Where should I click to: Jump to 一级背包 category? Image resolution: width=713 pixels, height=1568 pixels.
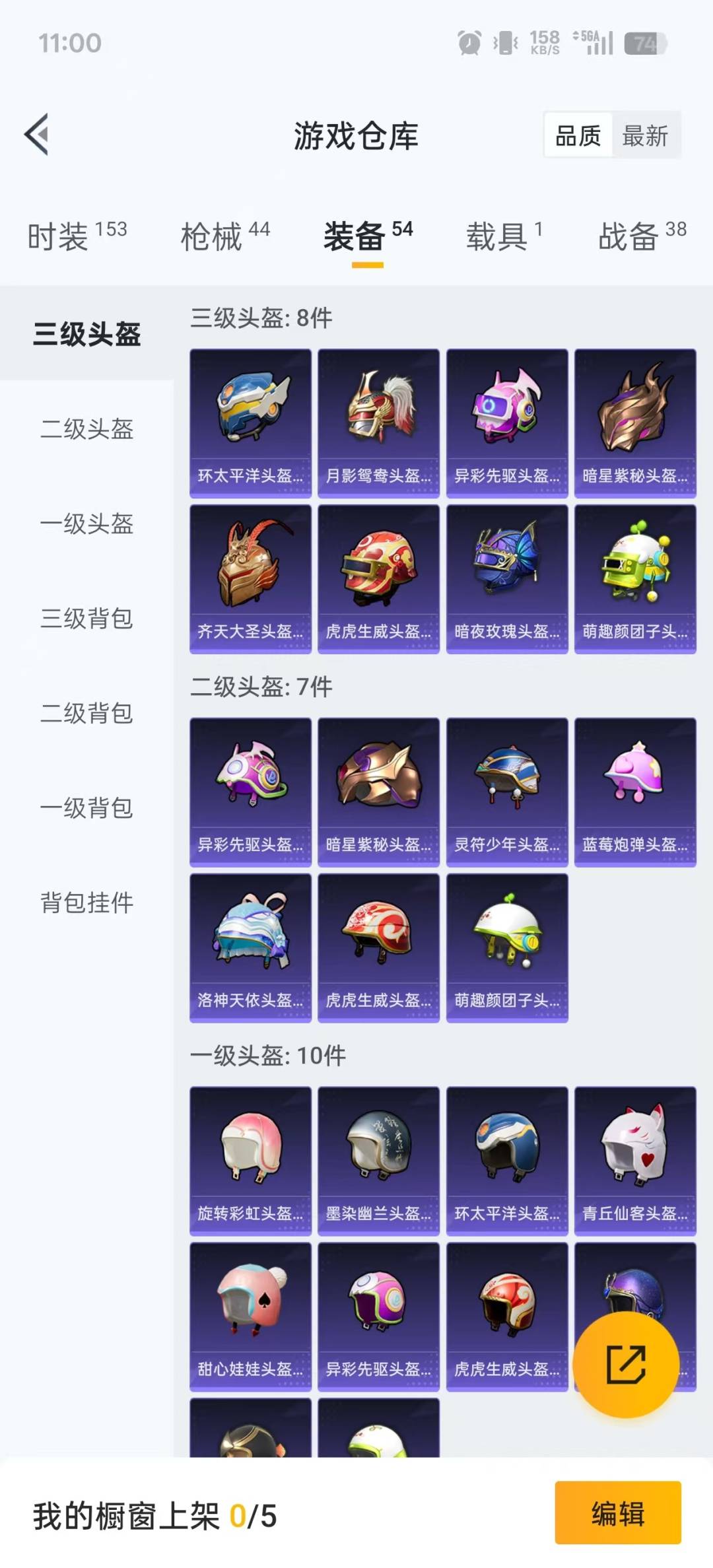click(86, 808)
